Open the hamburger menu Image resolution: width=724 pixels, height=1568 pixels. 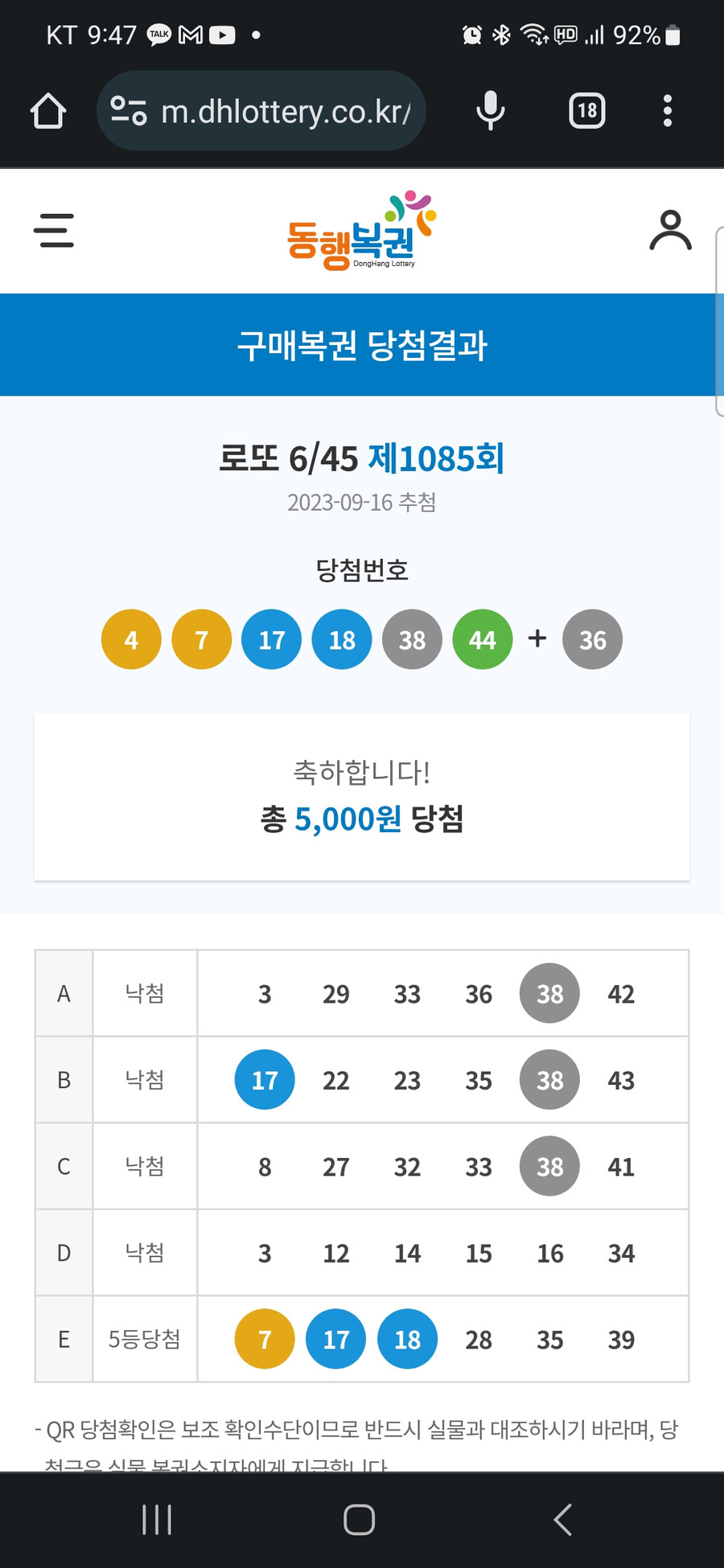[x=54, y=231]
